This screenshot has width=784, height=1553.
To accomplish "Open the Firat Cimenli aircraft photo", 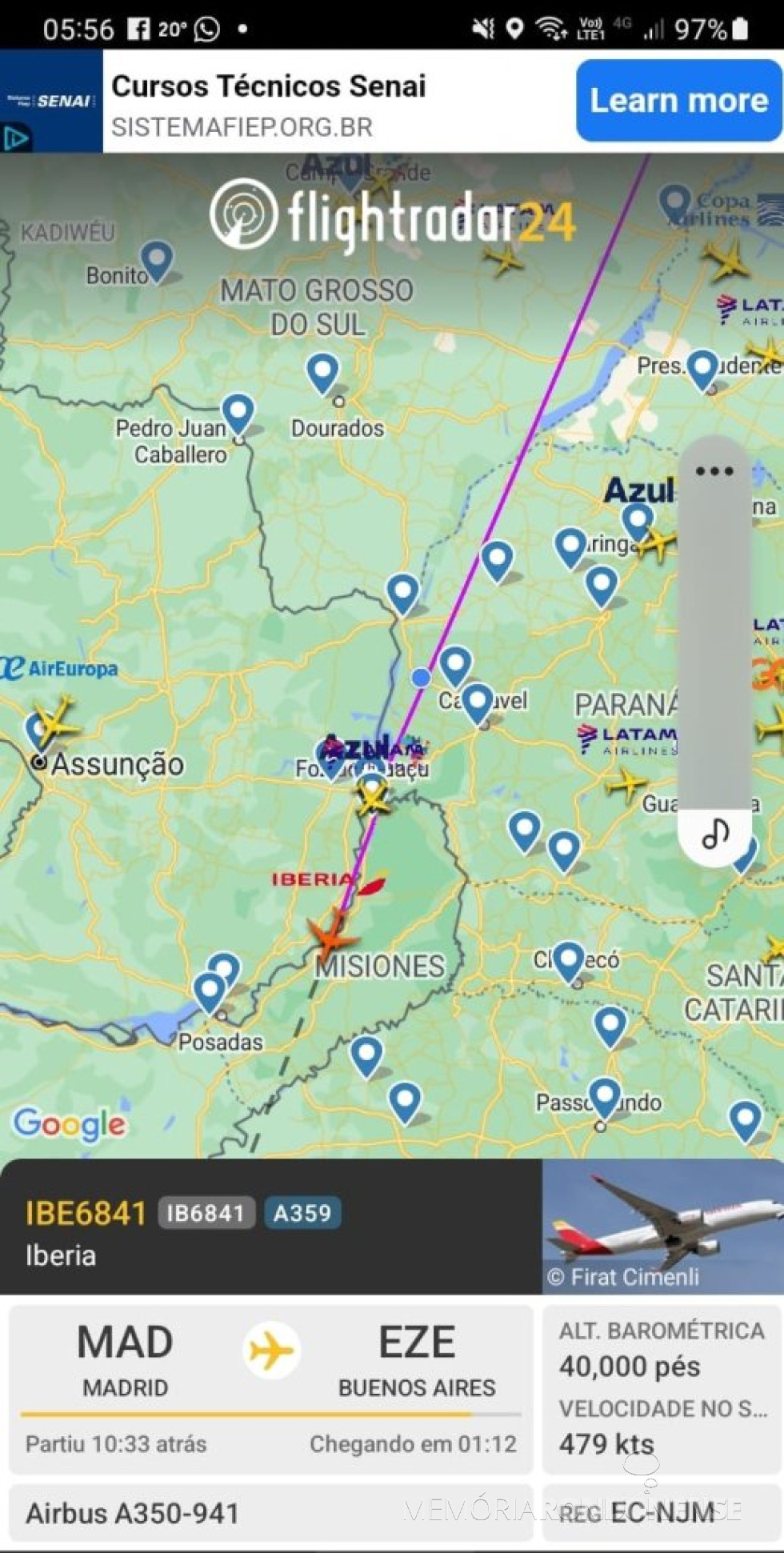I will [x=662, y=1216].
